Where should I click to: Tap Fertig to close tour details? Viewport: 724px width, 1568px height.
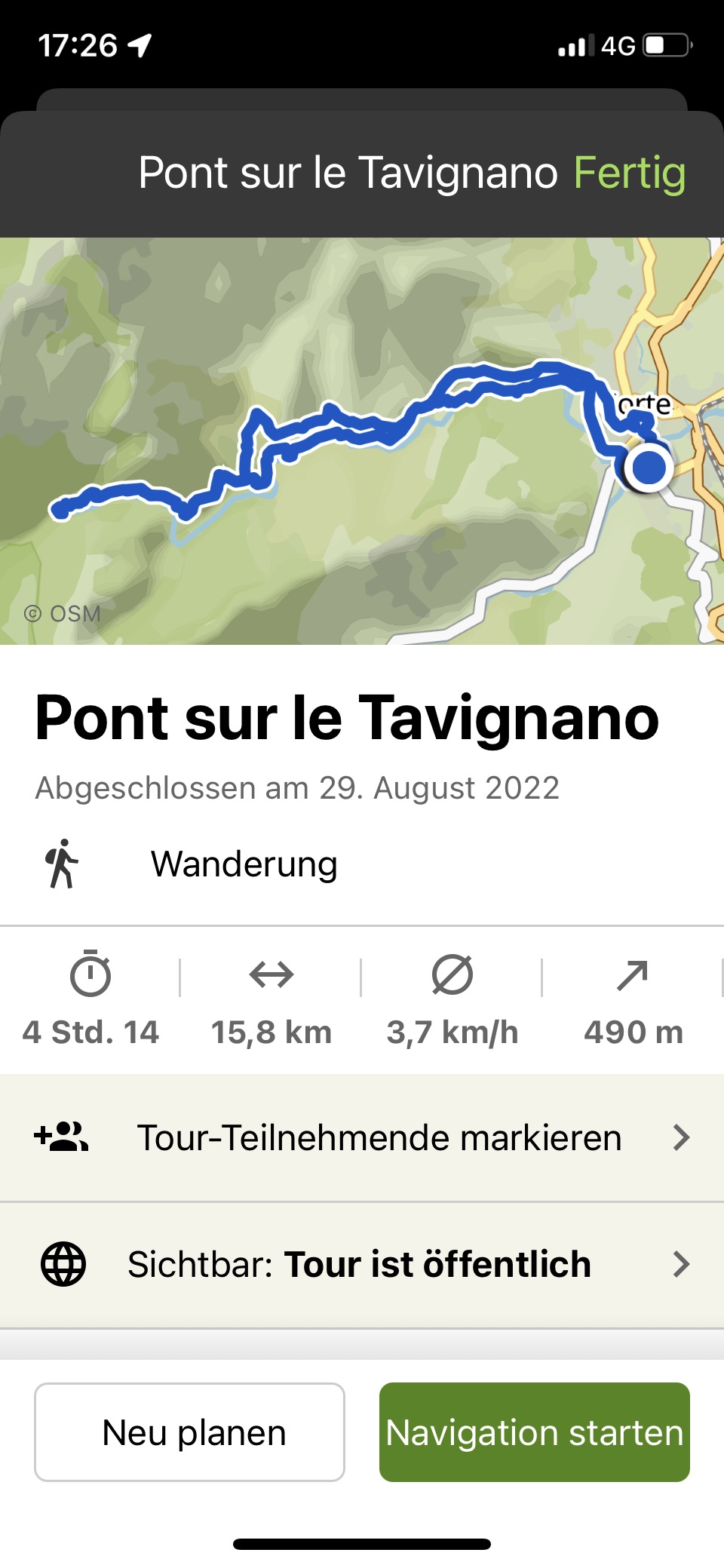(629, 173)
